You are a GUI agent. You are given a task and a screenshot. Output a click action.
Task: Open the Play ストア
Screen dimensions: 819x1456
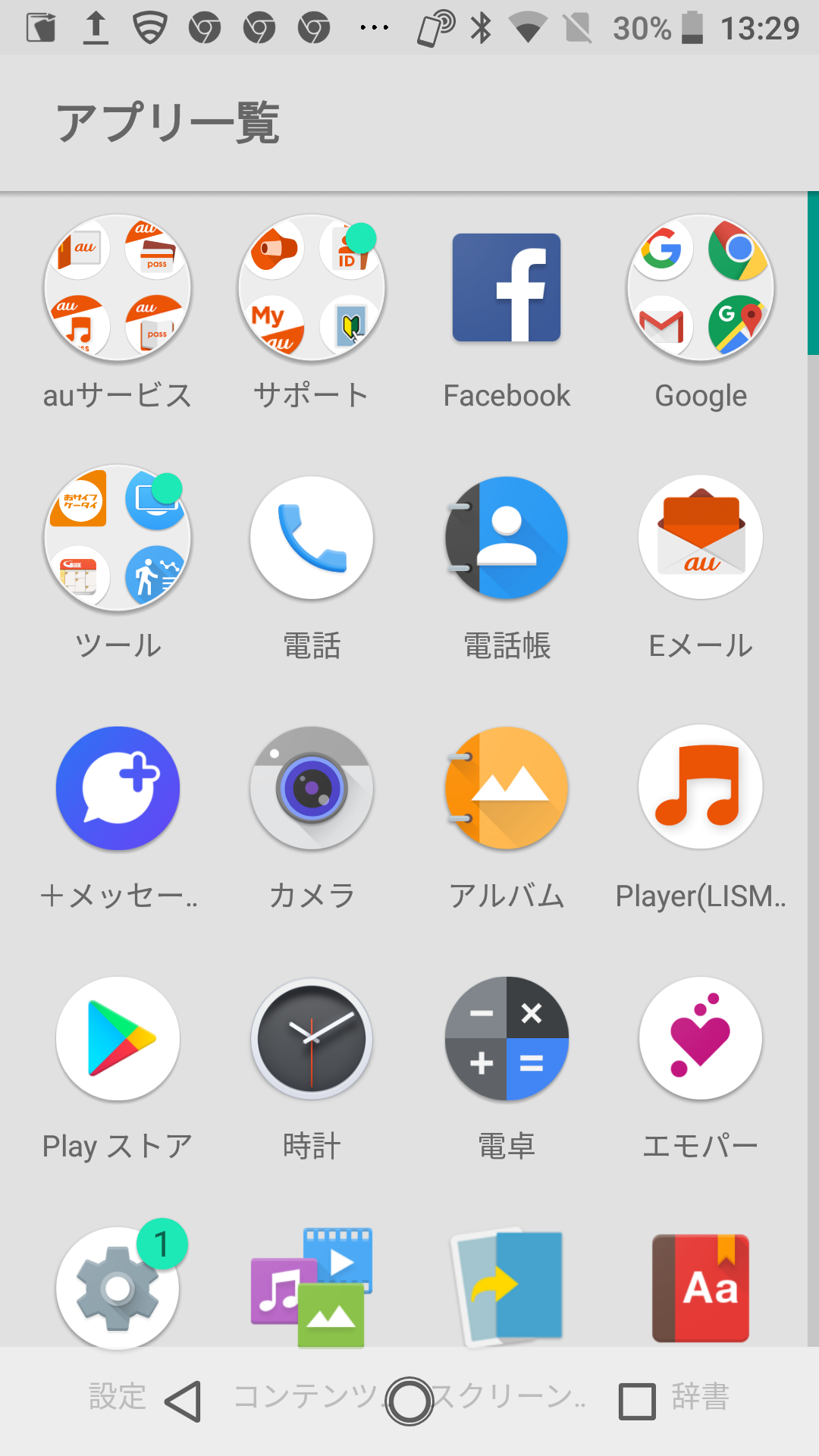point(118,1037)
